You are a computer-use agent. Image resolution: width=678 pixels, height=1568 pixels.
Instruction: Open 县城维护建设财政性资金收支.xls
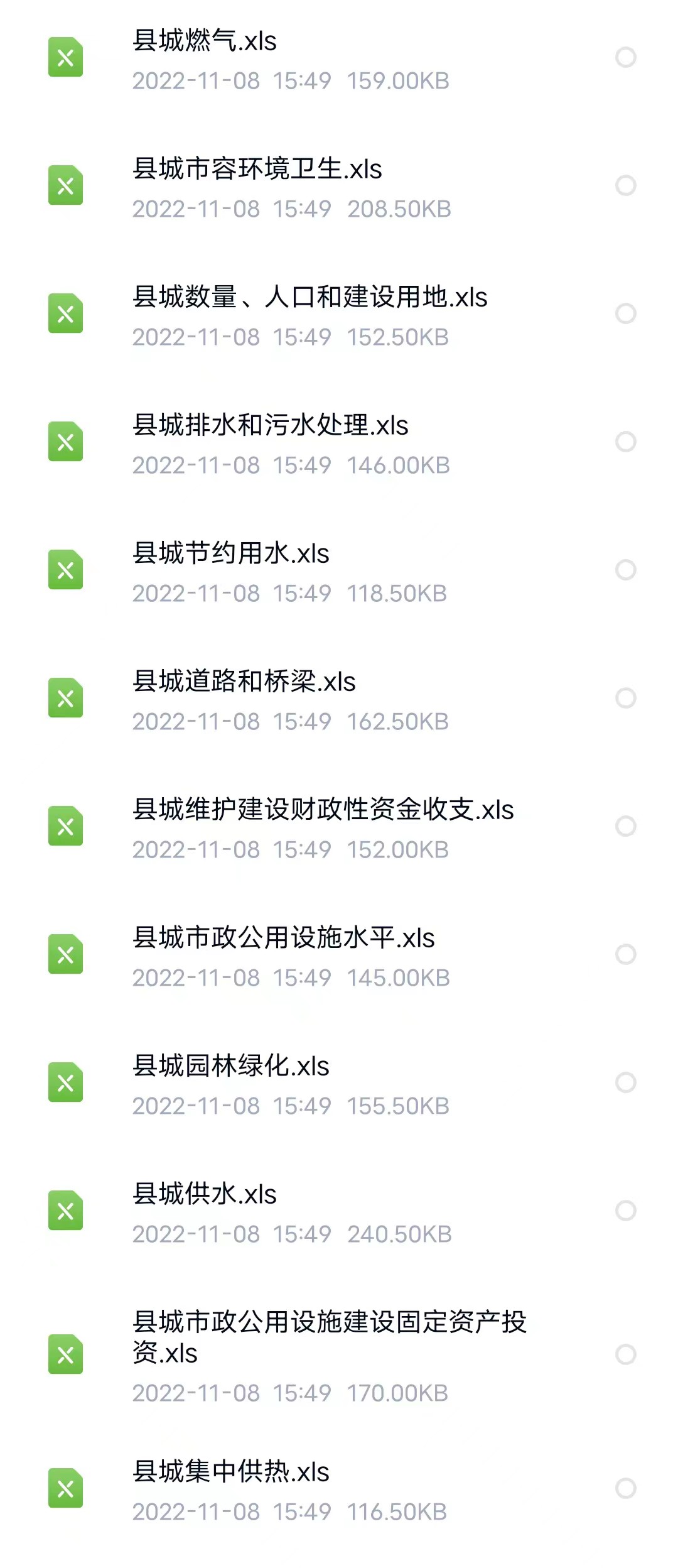(x=323, y=810)
